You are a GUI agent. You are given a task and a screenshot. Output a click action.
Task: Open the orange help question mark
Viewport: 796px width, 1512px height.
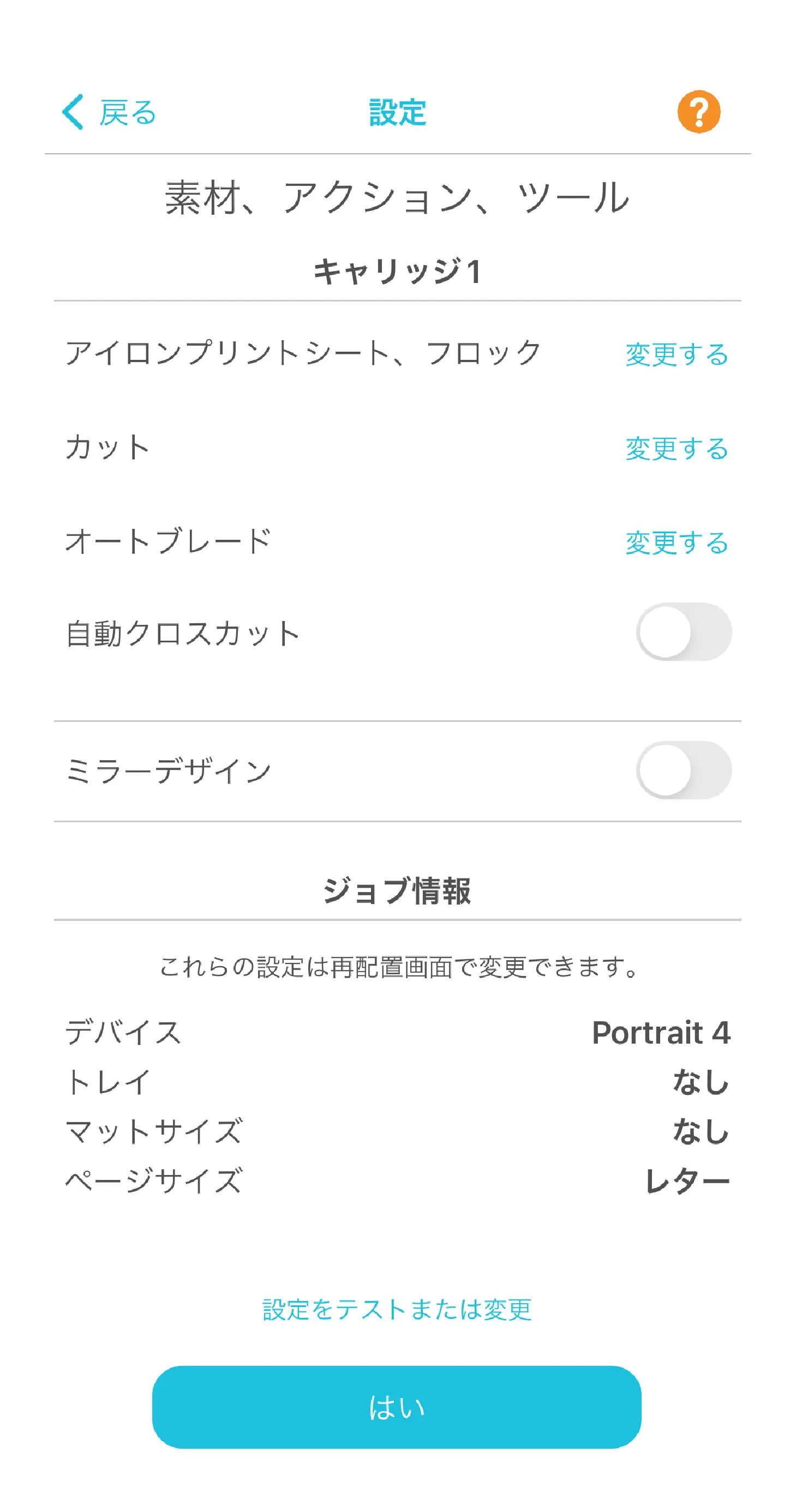coord(698,112)
